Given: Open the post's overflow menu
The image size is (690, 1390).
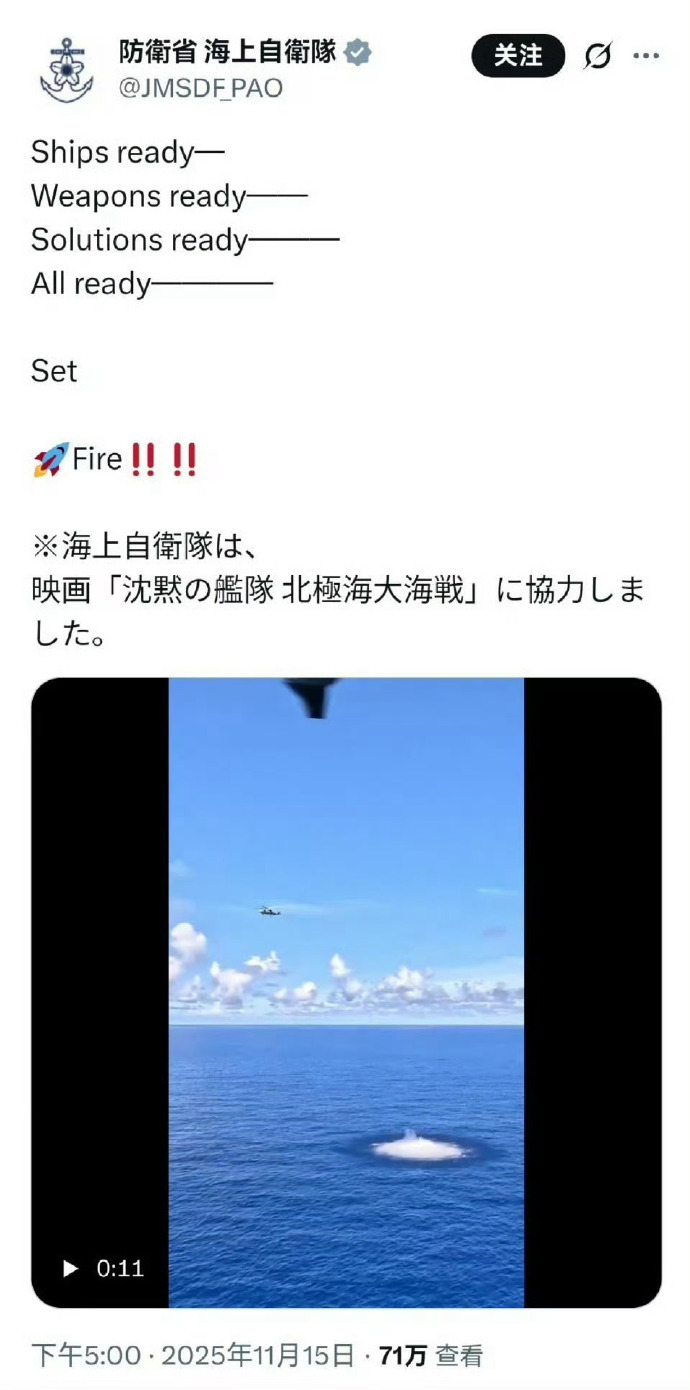Looking at the screenshot, I should (x=646, y=56).
